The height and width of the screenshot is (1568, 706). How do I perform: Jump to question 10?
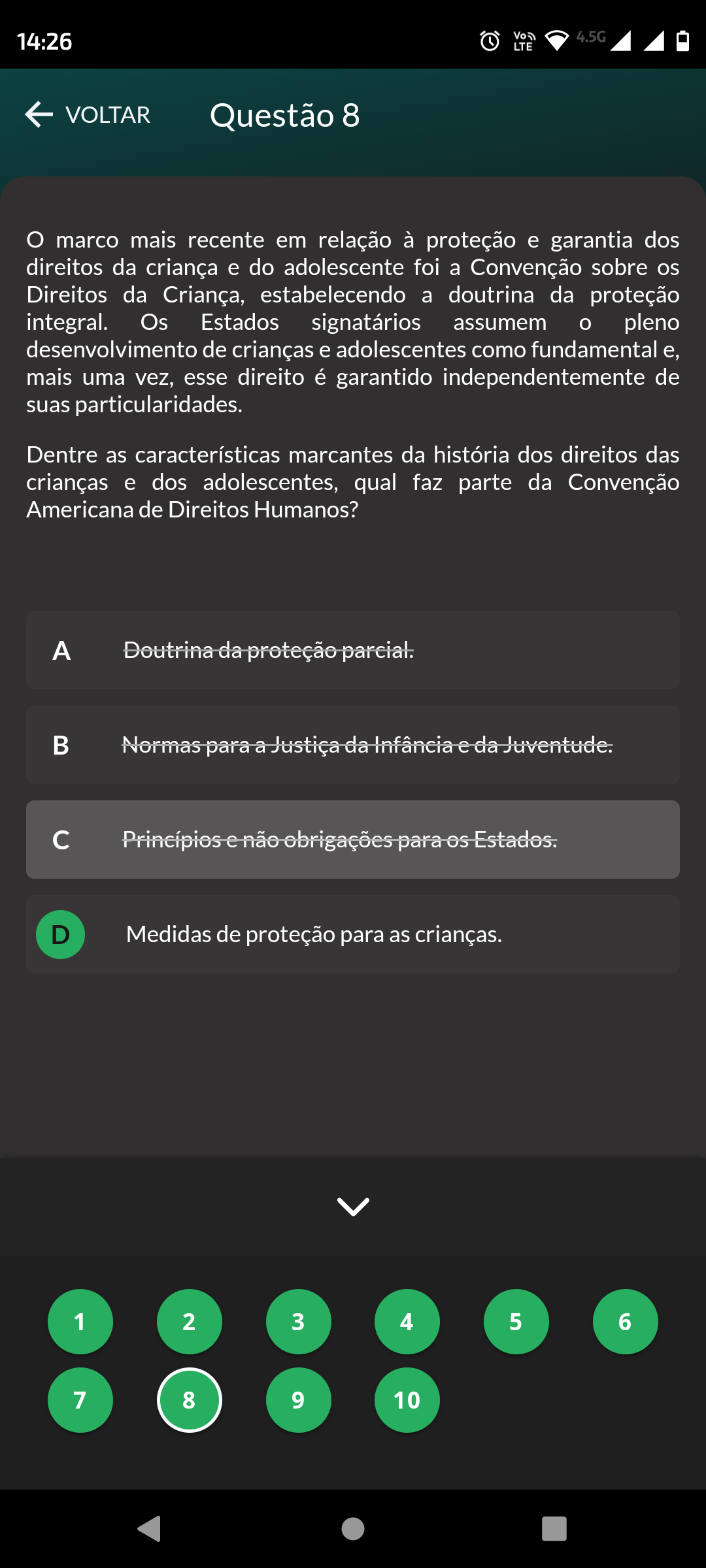[x=407, y=1400]
